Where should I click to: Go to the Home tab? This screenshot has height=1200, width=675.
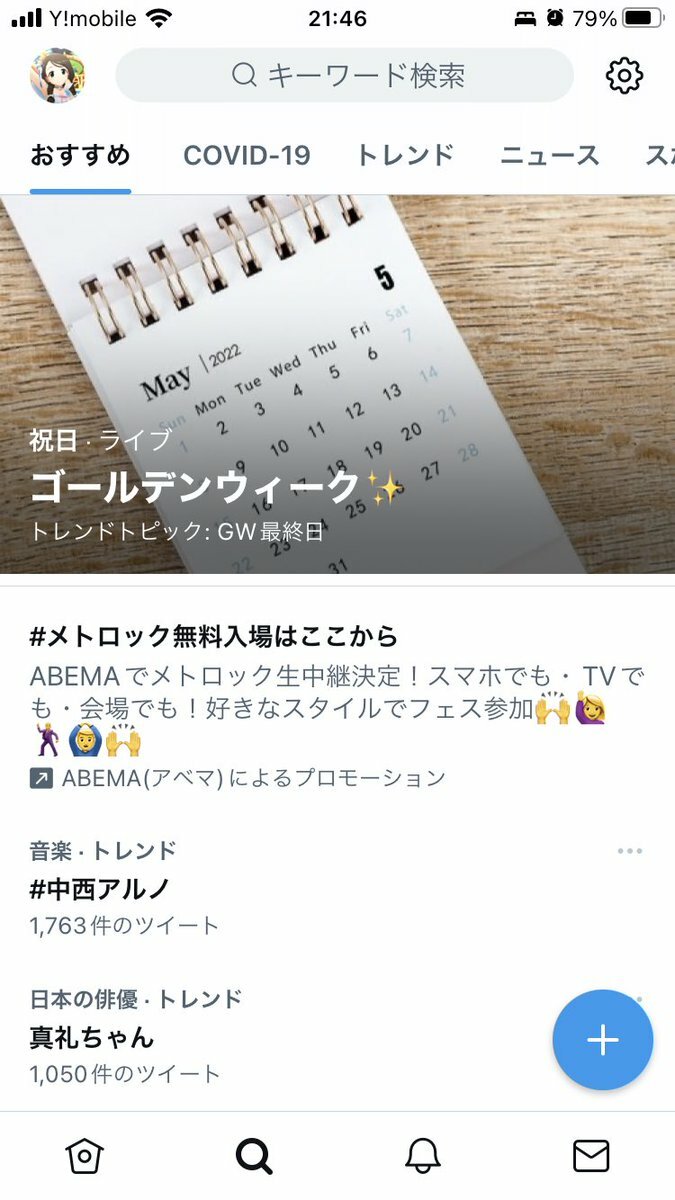[84, 1156]
